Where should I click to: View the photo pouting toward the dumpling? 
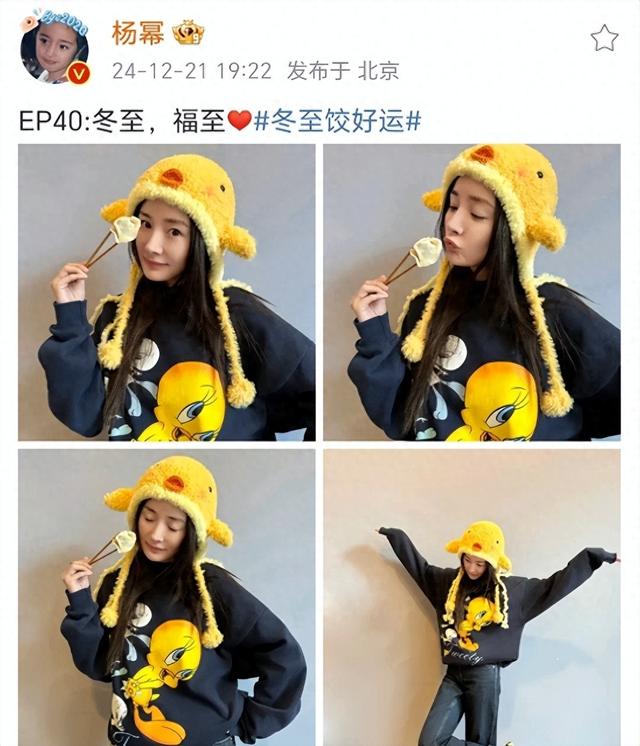point(471,292)
